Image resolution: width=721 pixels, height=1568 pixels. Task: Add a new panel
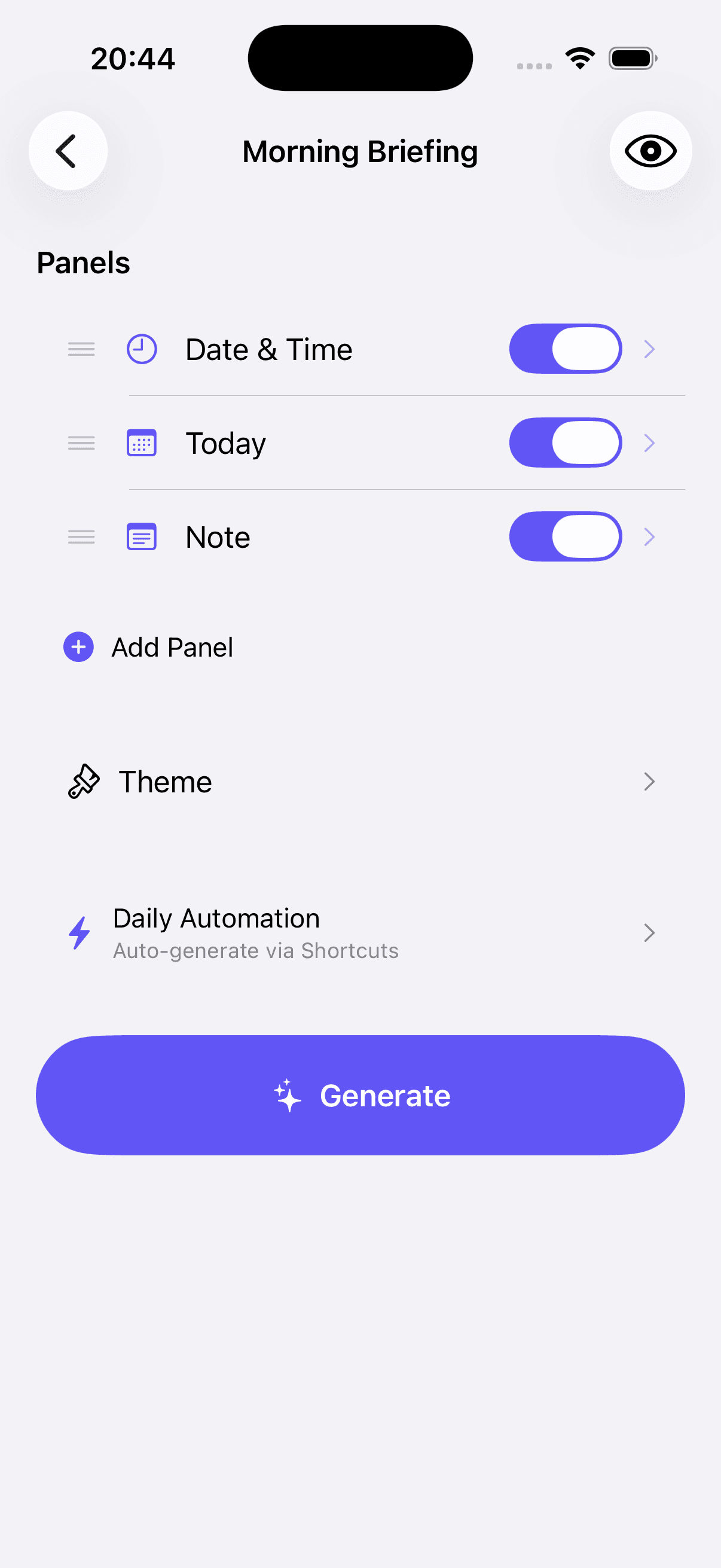click(x=149, y=647)
